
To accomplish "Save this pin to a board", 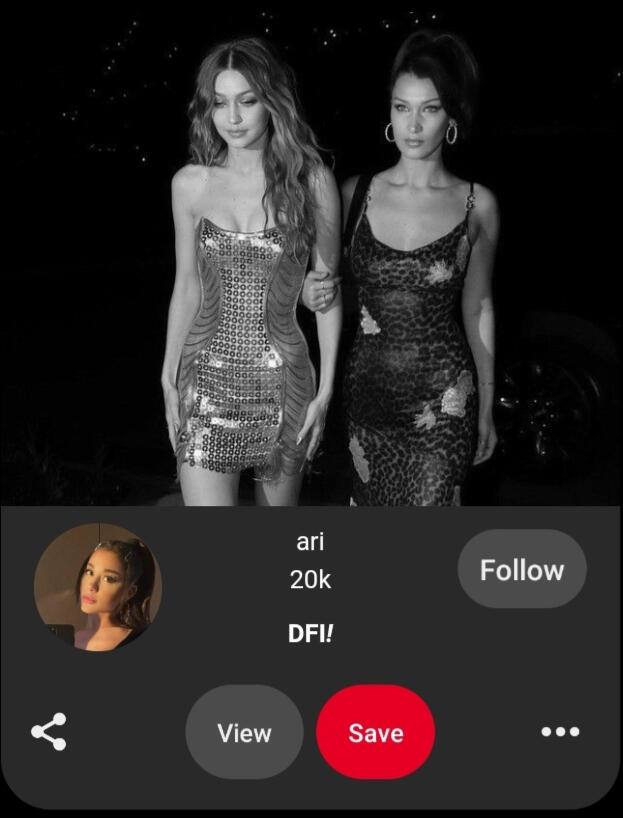I will pyautogui.click(x=375, y=732).
